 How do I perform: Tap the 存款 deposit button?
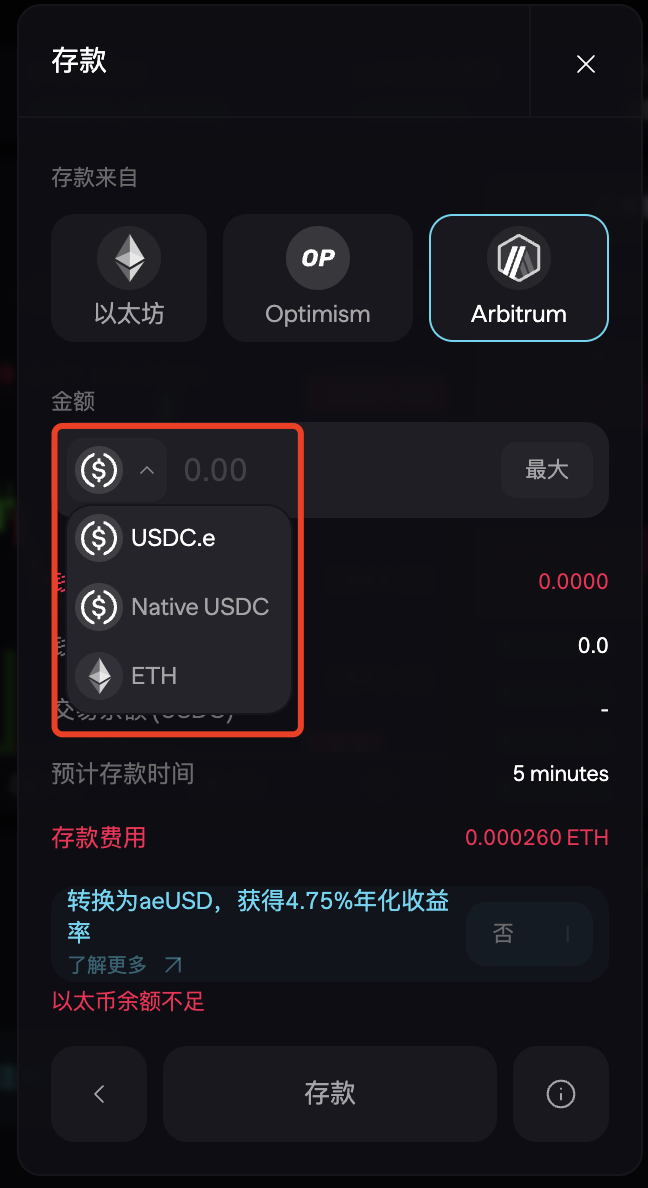click(330, 1094)
